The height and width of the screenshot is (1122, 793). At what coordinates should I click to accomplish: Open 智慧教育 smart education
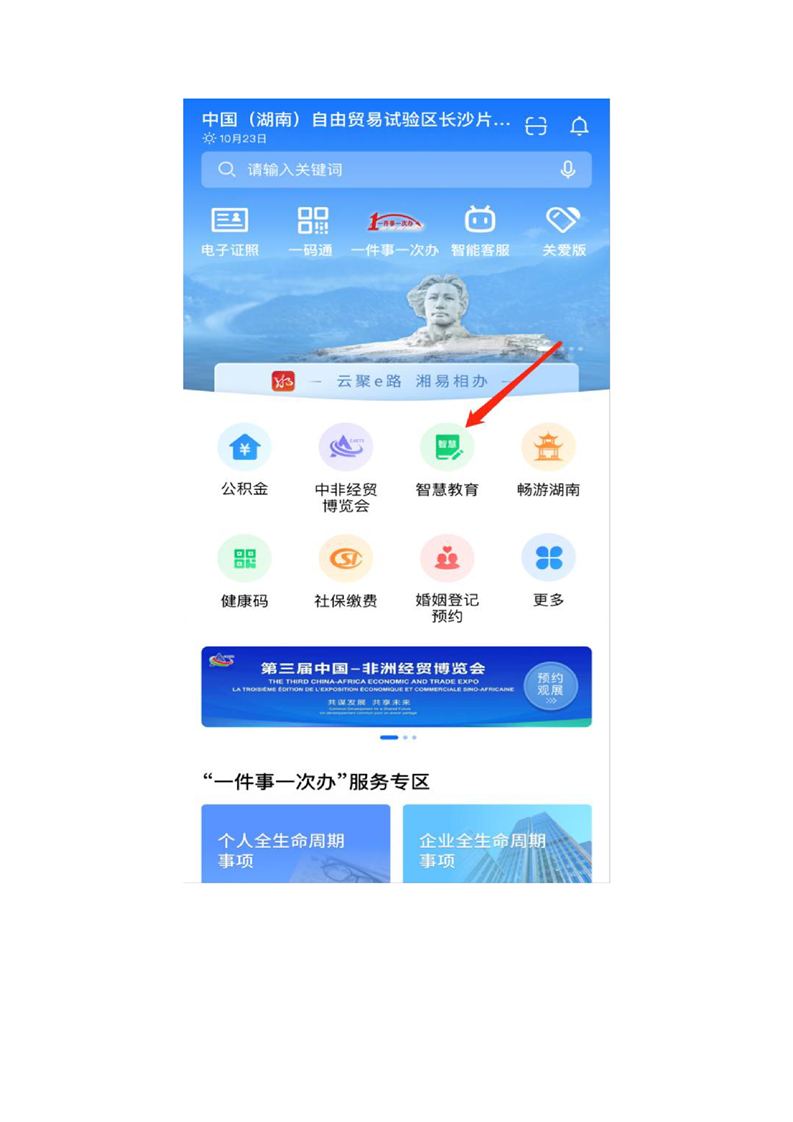(447, 459)
